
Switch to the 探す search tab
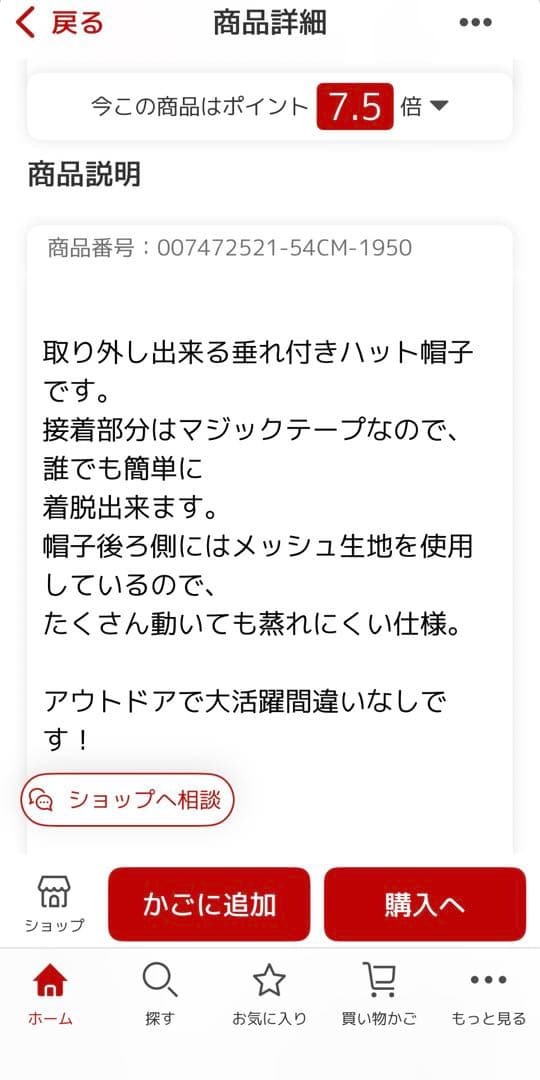coord(160,995)
